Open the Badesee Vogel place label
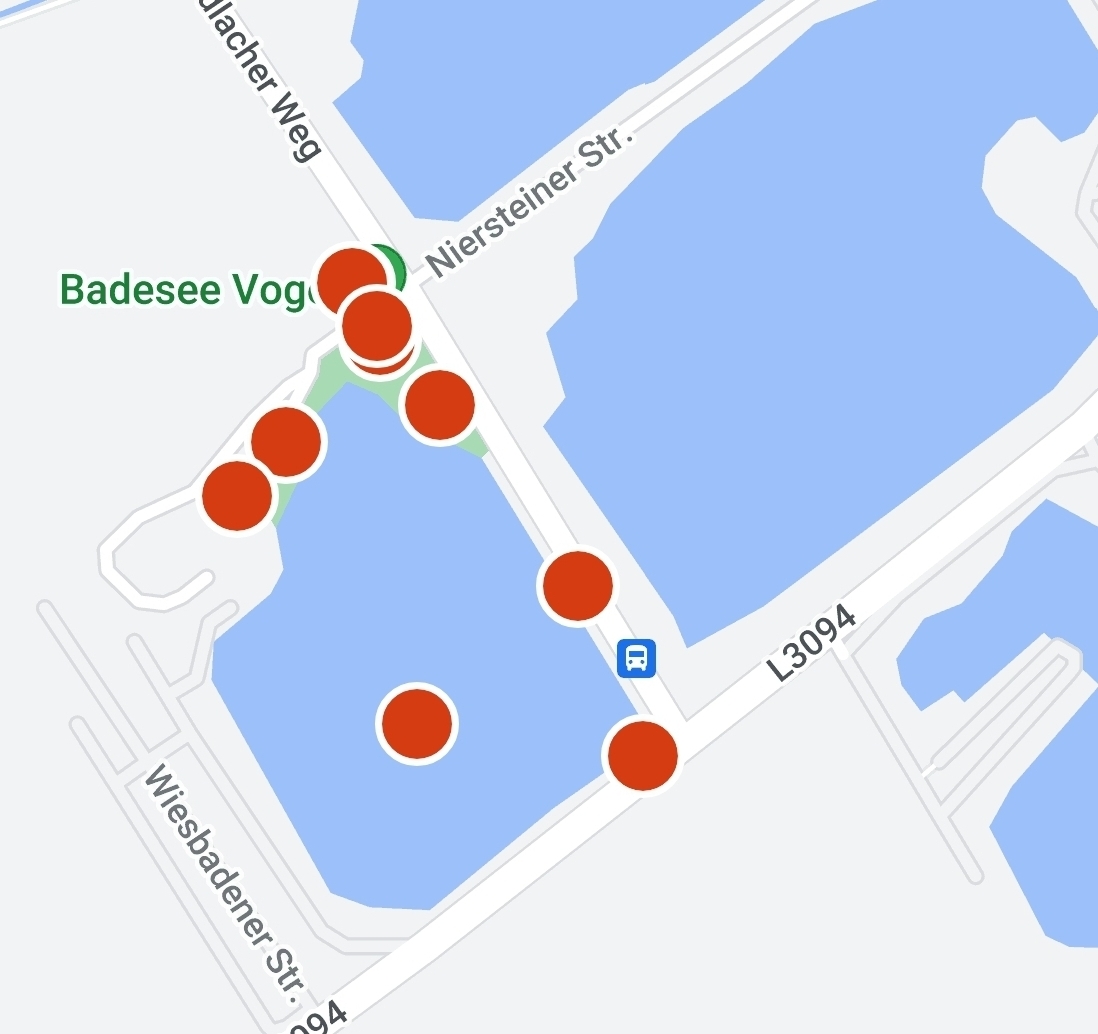The width and height of the screenshot is (1098, 1034). [185, 289]
